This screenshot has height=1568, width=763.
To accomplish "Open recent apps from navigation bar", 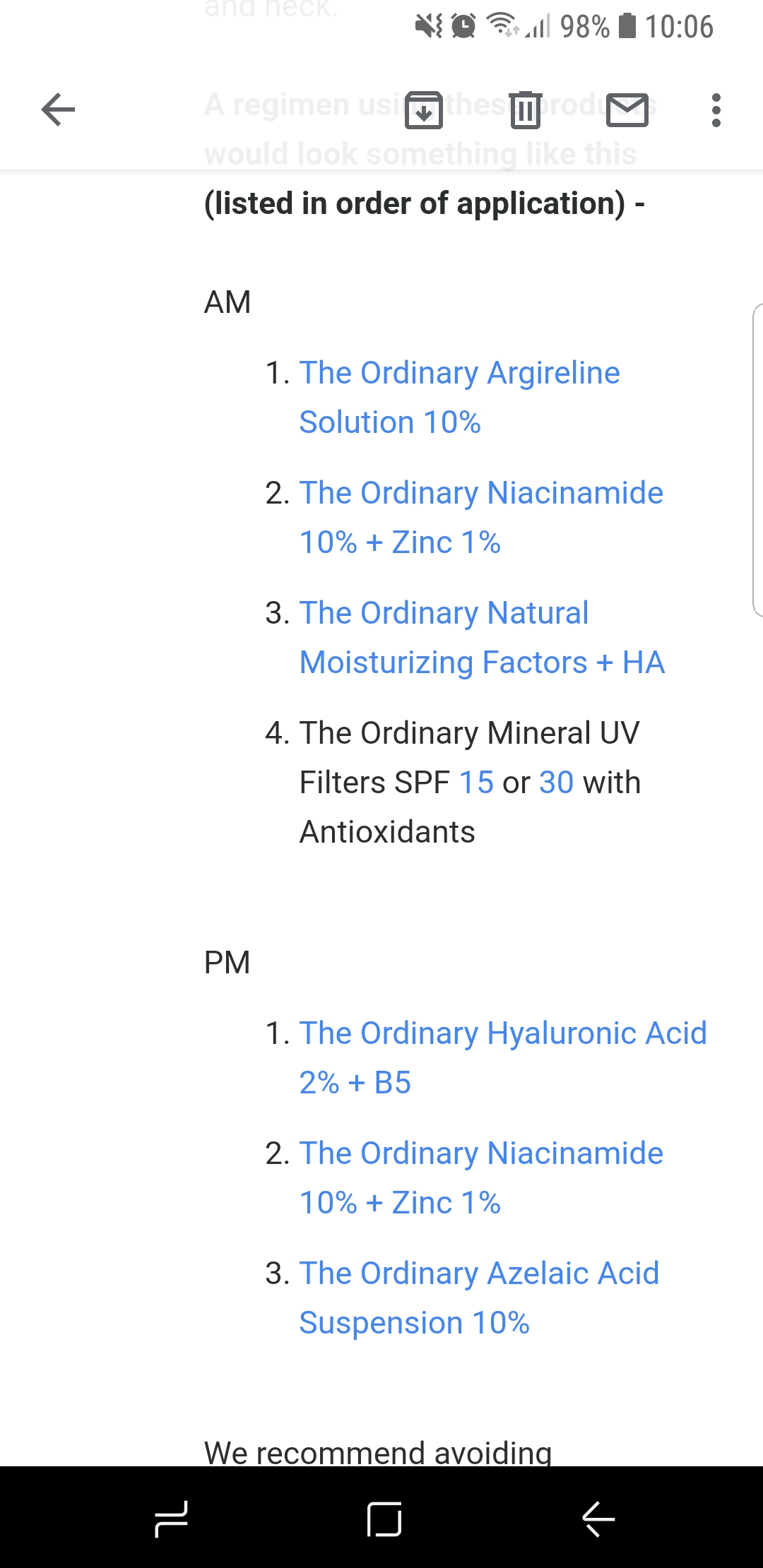I will pos(171,1519).
